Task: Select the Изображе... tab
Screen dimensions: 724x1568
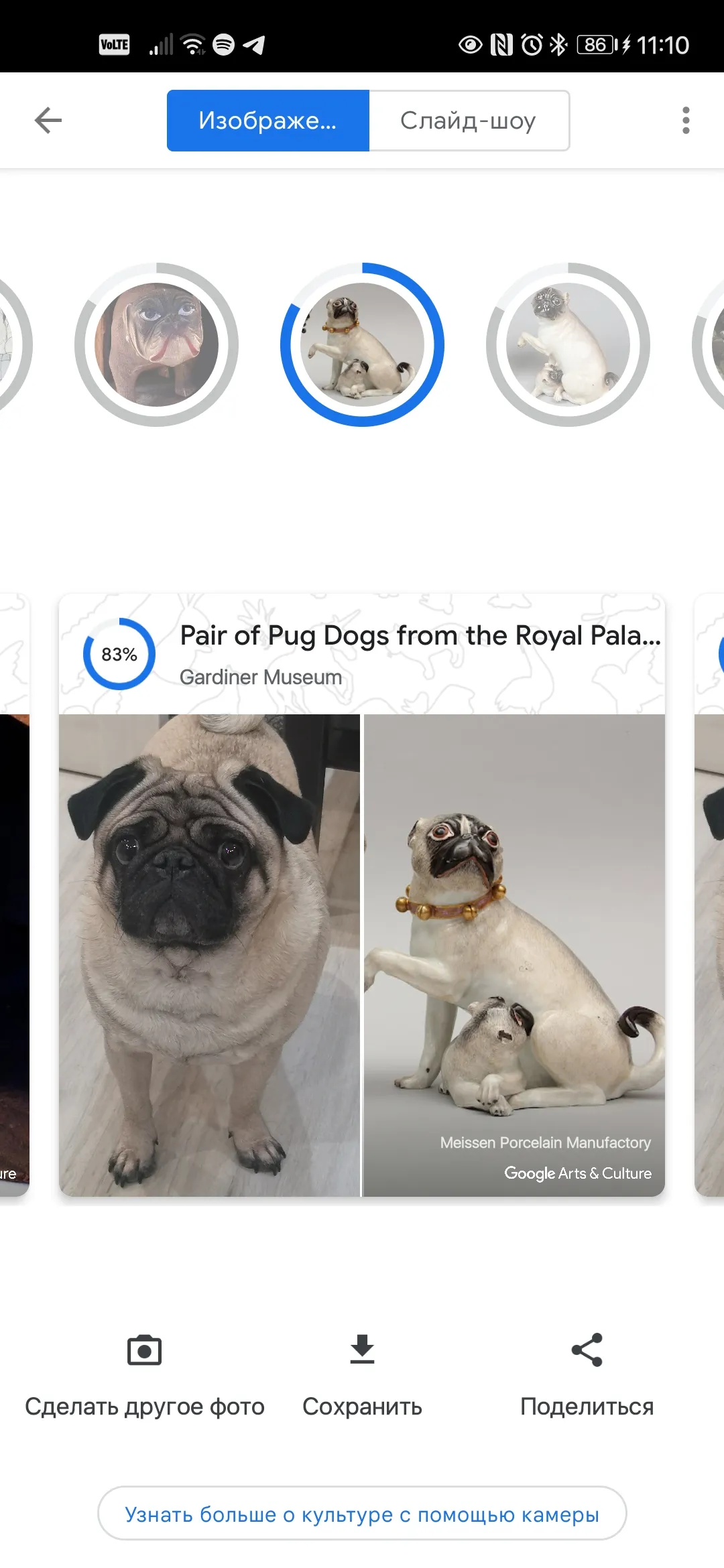Action: [x=267, y=121]
